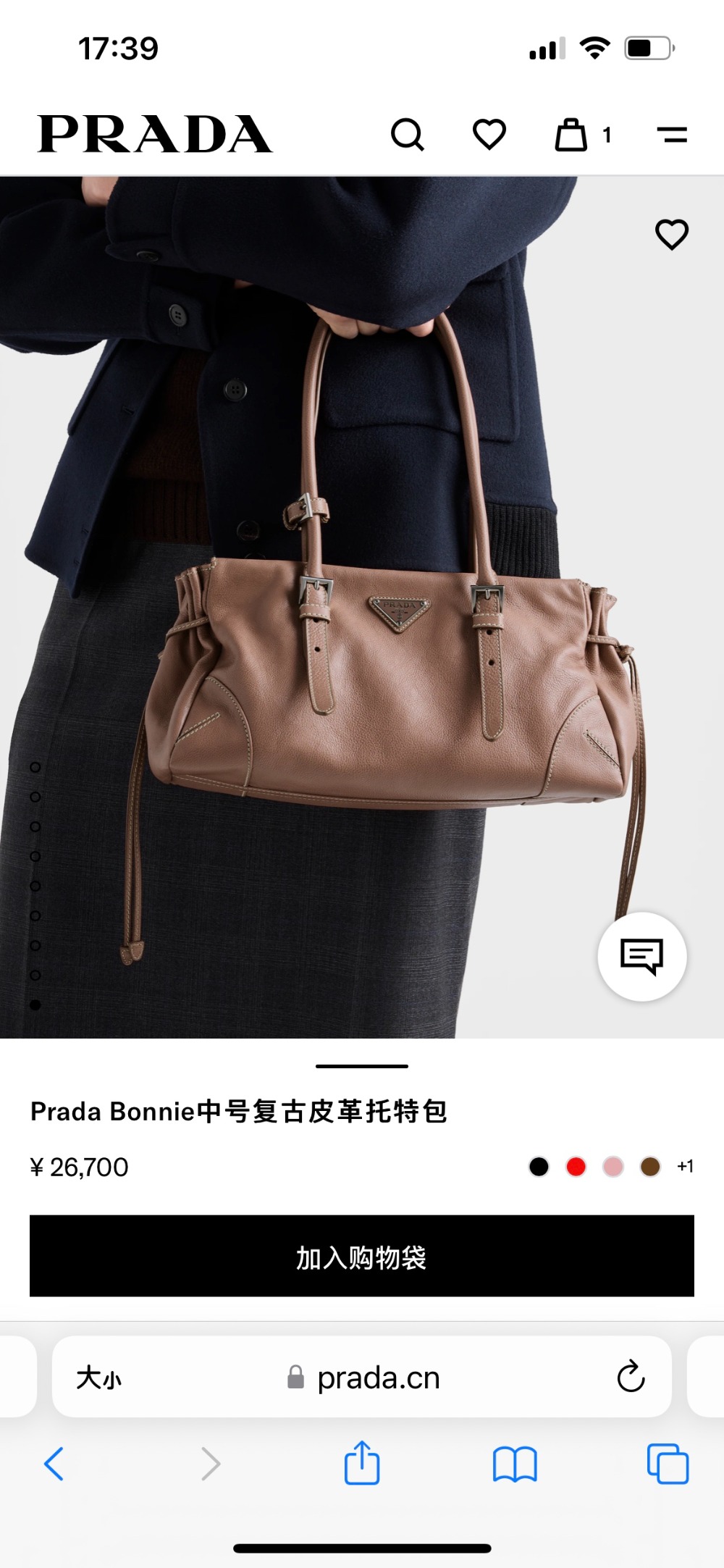Reload the prada.cn page
Viewport: 724px width, 1568px height.
pos(631,1377)
